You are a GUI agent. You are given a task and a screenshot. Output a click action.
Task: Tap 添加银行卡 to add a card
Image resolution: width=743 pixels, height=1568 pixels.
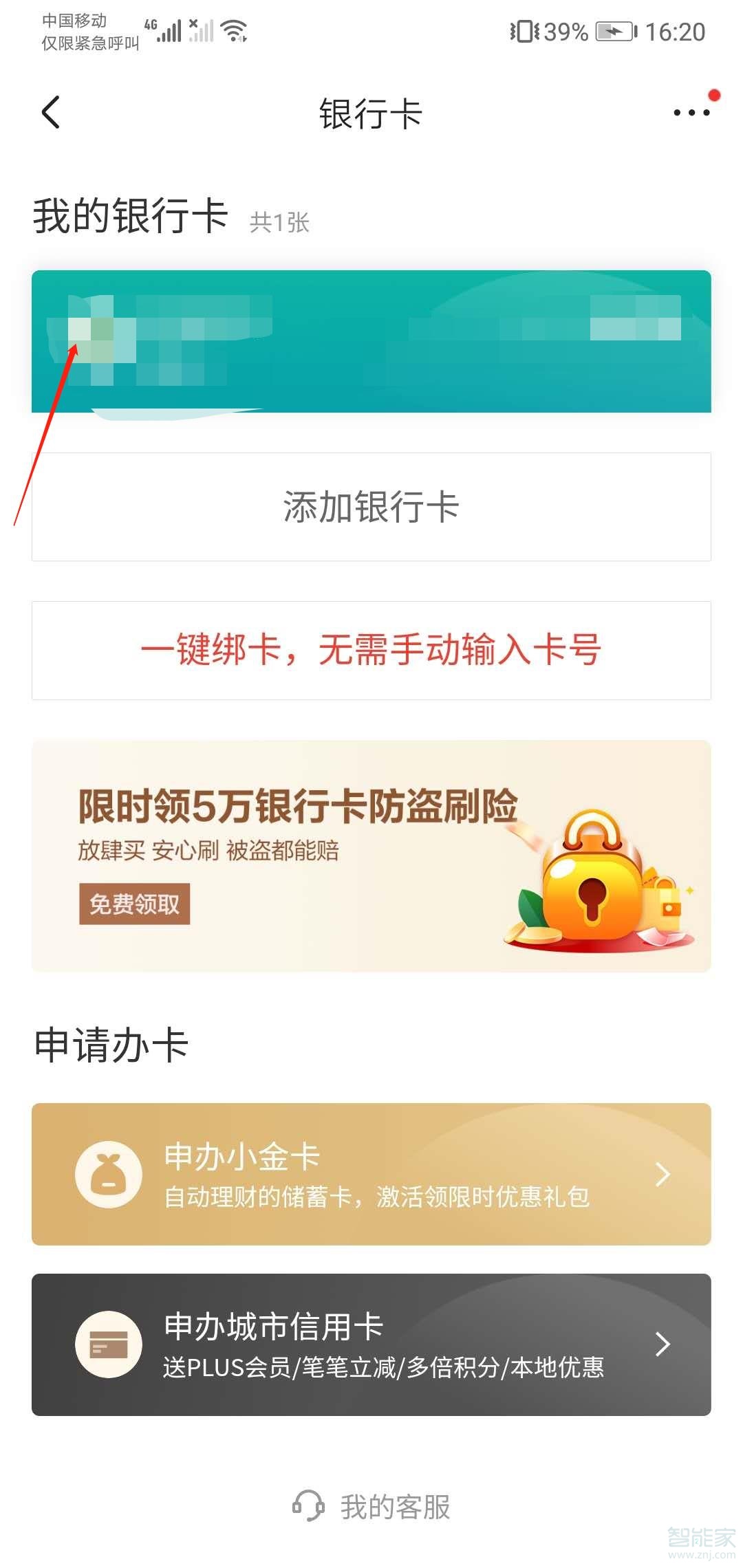coord(371,507)
